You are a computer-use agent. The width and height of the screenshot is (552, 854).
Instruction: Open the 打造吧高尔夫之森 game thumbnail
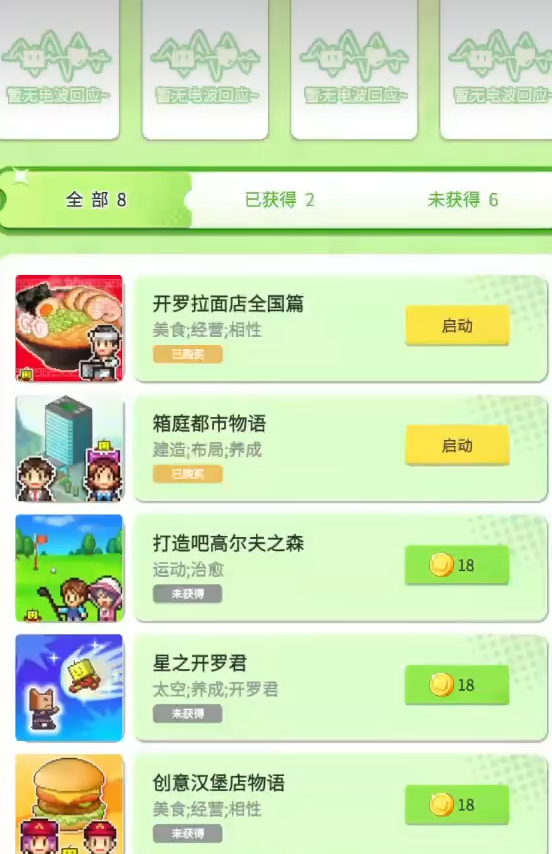69,568
